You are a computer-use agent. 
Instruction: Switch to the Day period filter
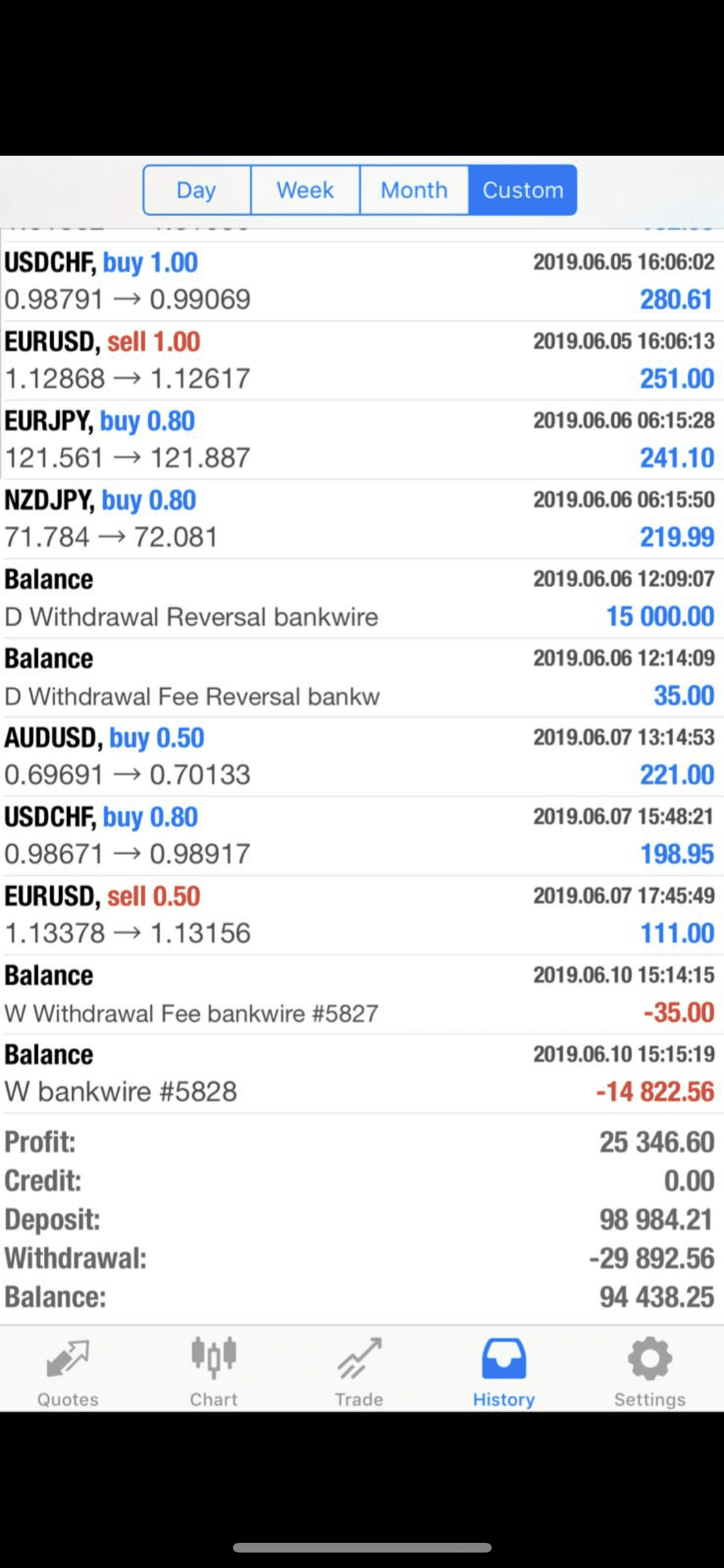[196, 190]
